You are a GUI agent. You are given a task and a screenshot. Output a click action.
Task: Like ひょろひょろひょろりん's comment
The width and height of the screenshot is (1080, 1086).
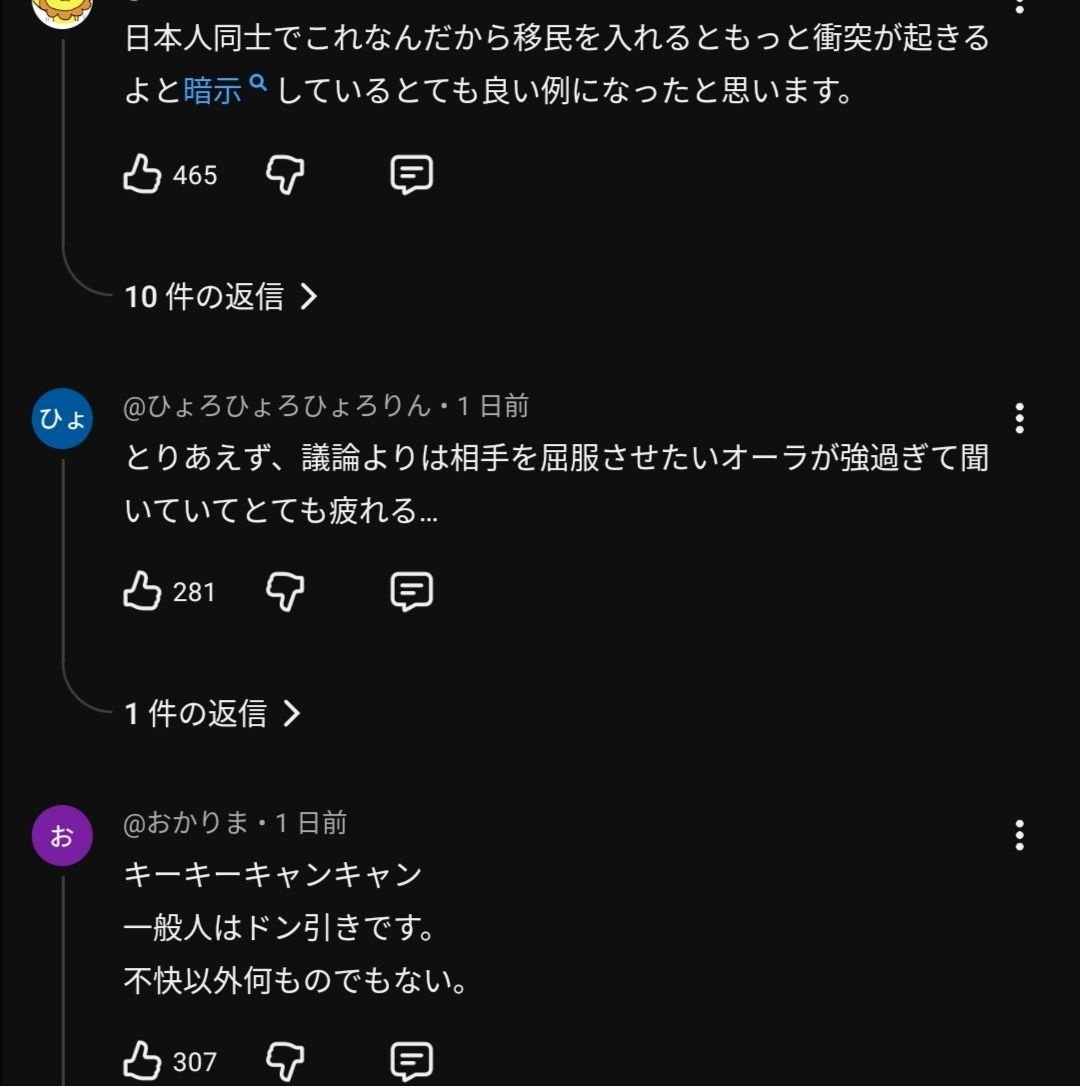[142, 592]
